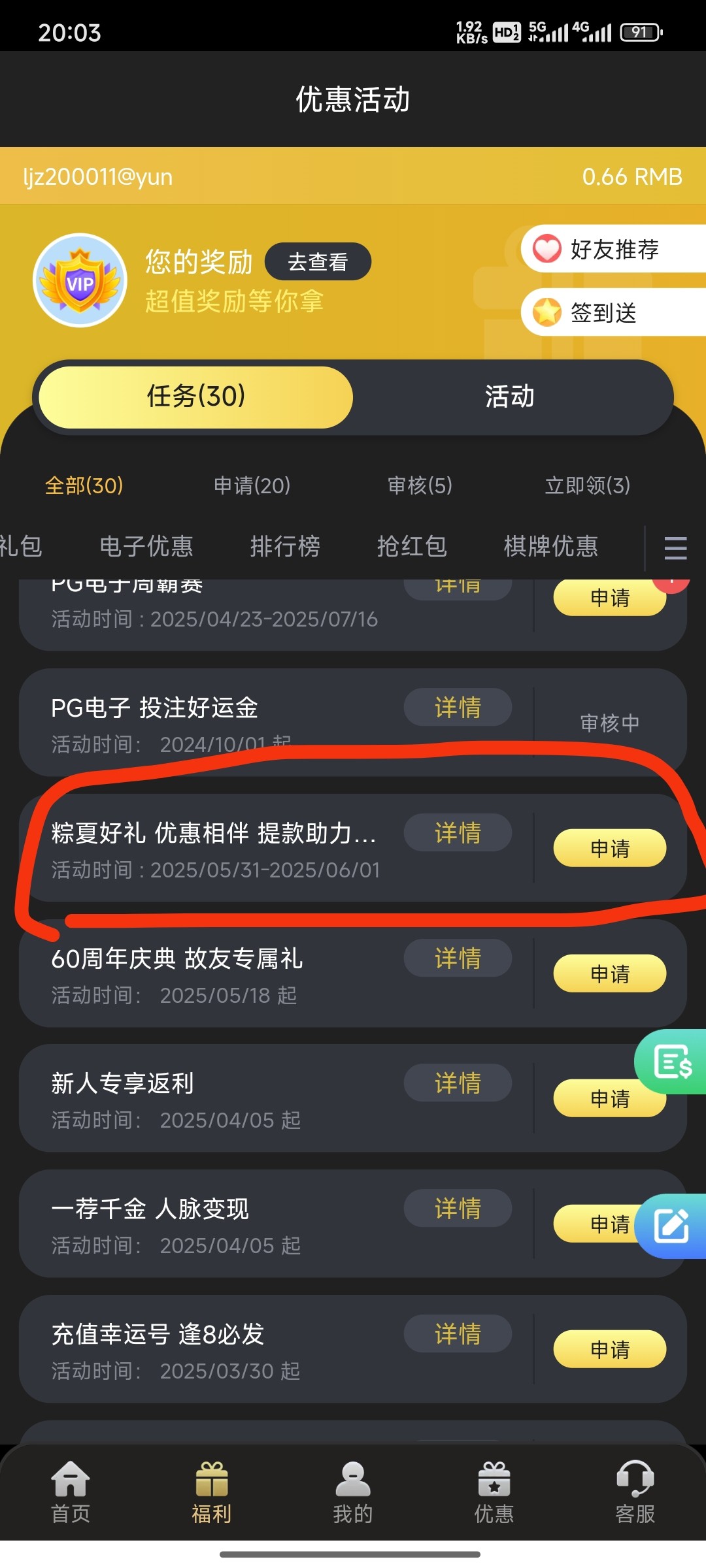This screenshot has height=1568, width=706.
Task: Switch to the 活动 tab
Action: tap(509, 397)
